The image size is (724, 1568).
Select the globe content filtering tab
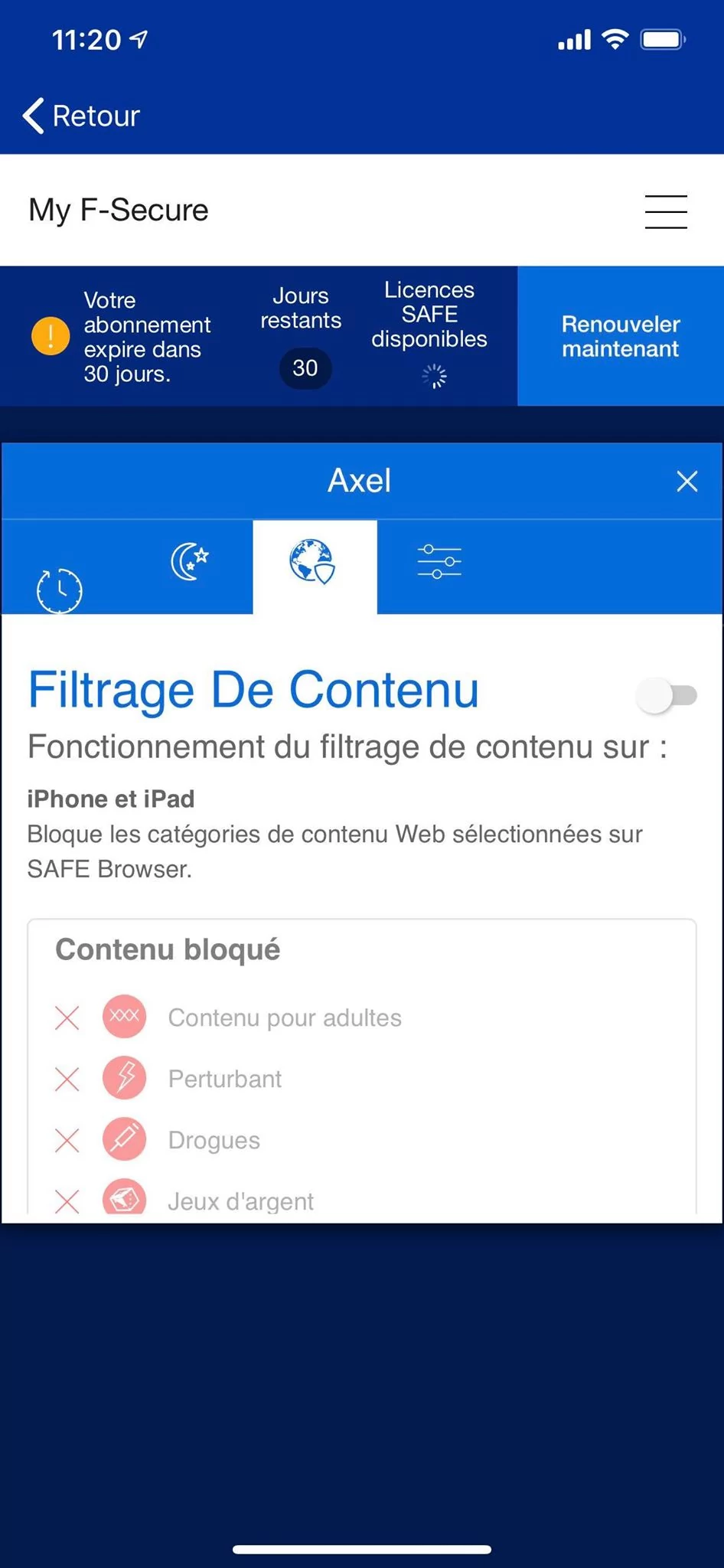(x=315, y=567)
